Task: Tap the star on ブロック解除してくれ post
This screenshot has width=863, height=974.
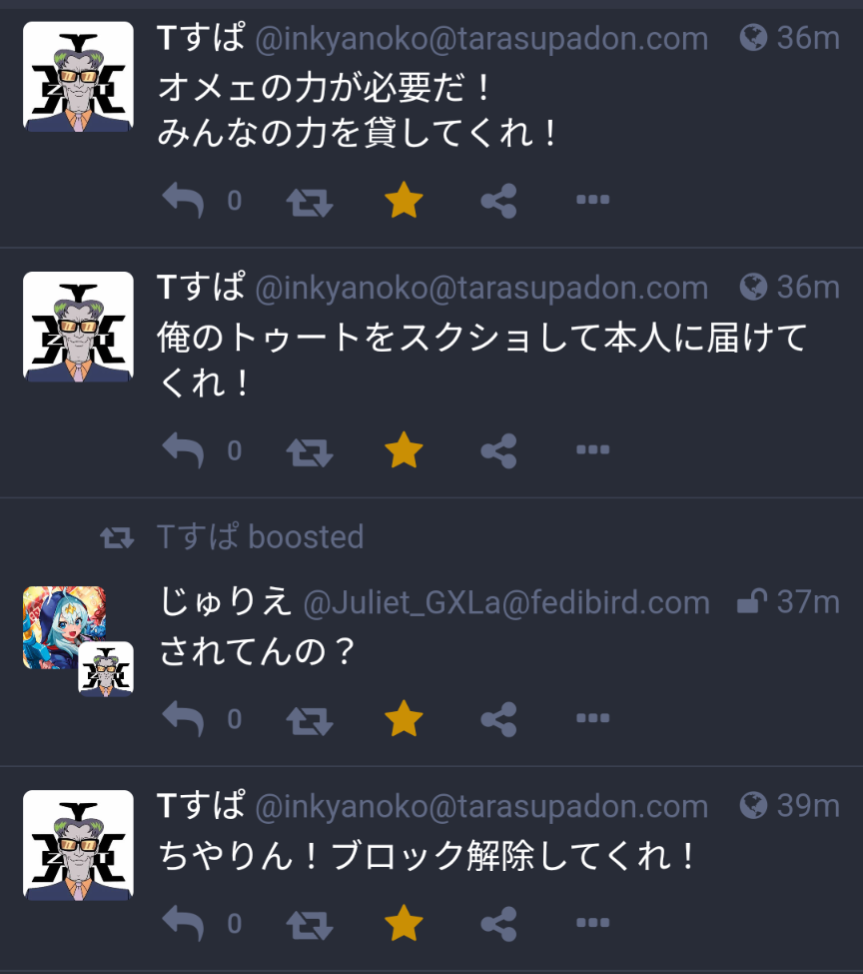Action: [404, 922]
